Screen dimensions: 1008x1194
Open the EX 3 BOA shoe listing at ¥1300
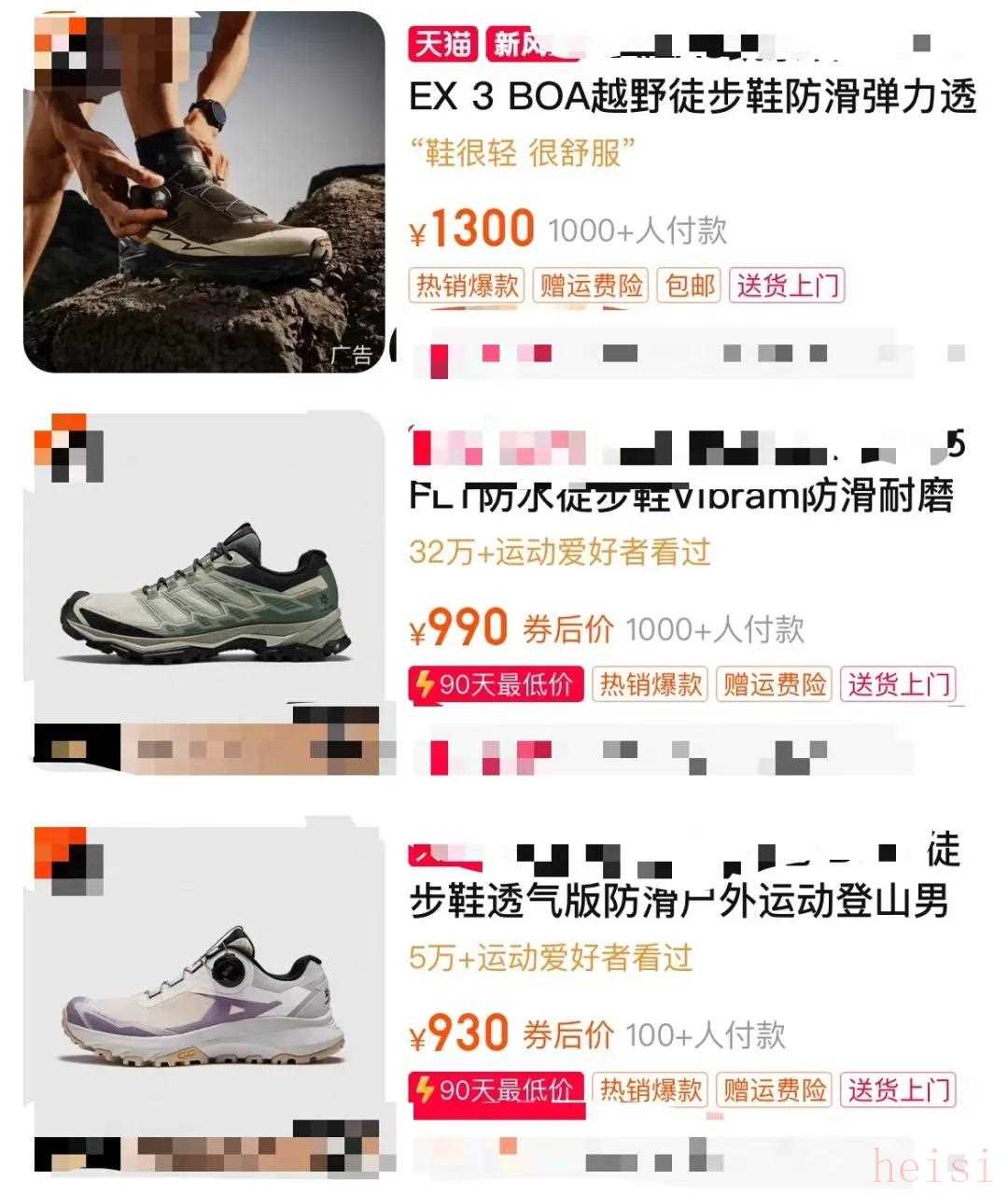[x=692, y=96]
